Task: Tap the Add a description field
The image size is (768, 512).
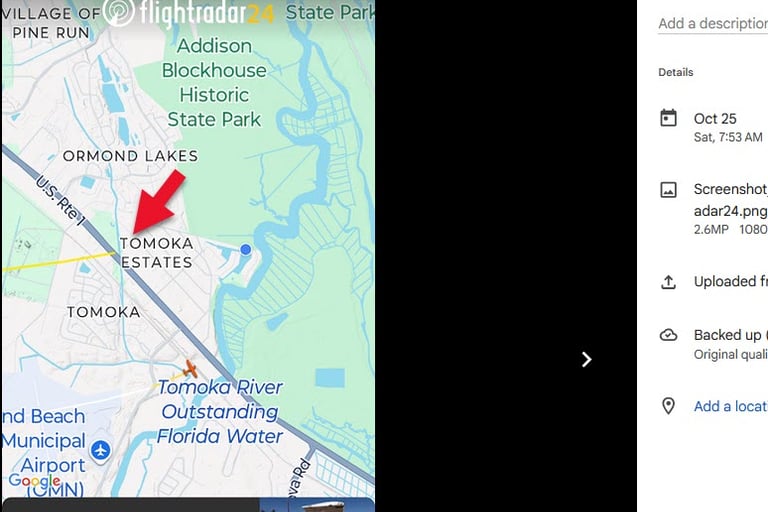Action: coord(712,23)
